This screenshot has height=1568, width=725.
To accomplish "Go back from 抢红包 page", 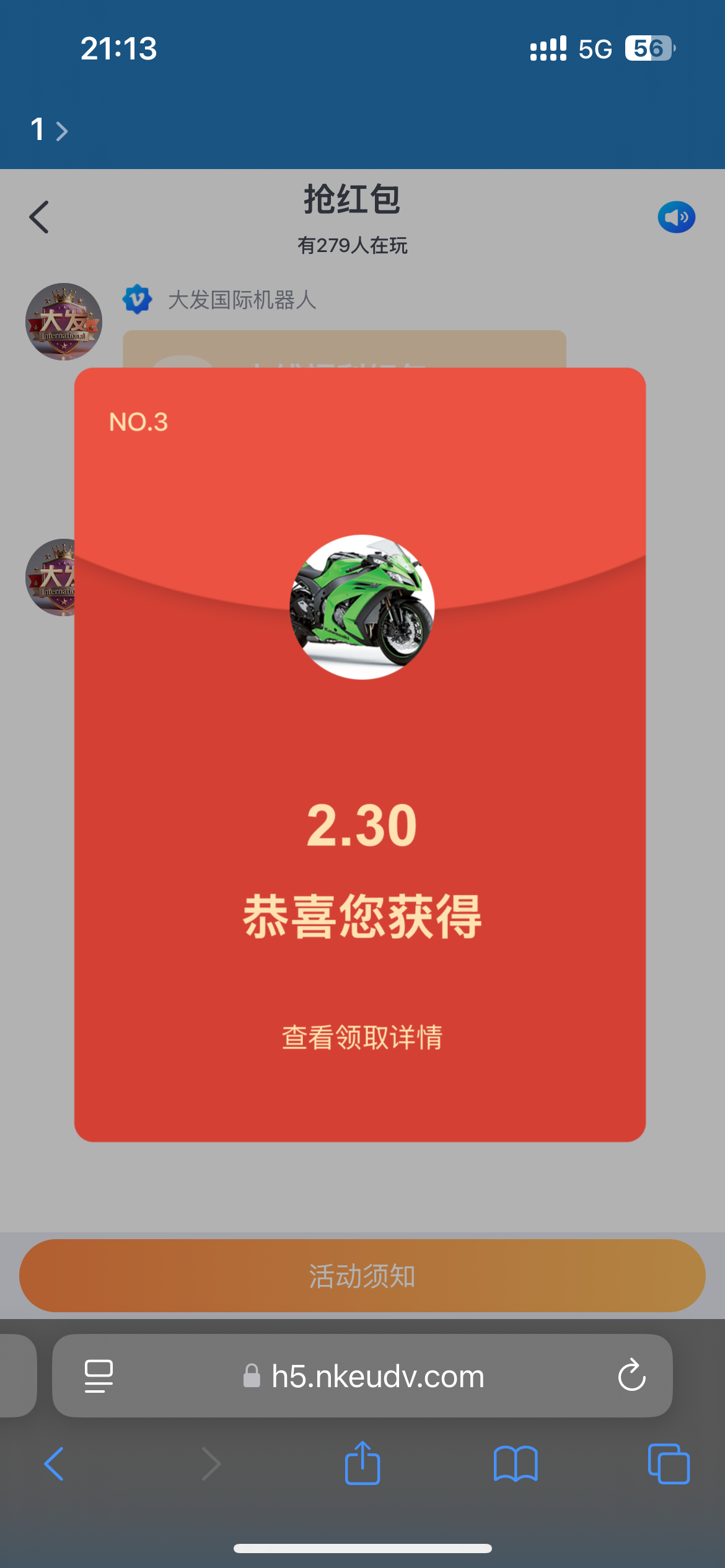I will (39, 217).
